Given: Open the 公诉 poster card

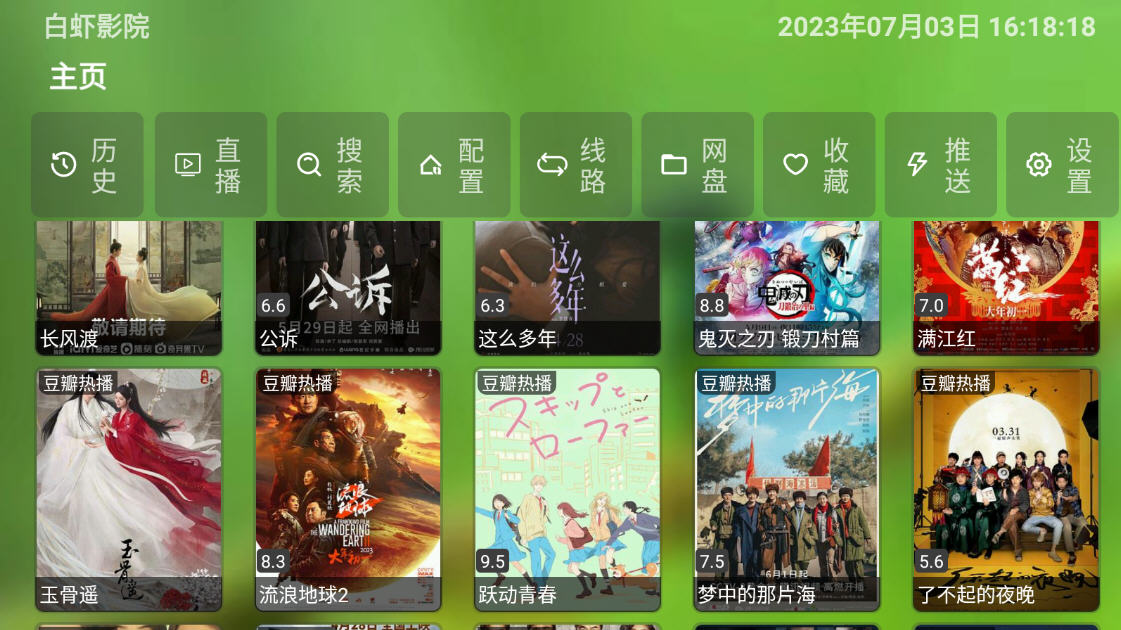Looking at the screenshot, I should 348,288.
